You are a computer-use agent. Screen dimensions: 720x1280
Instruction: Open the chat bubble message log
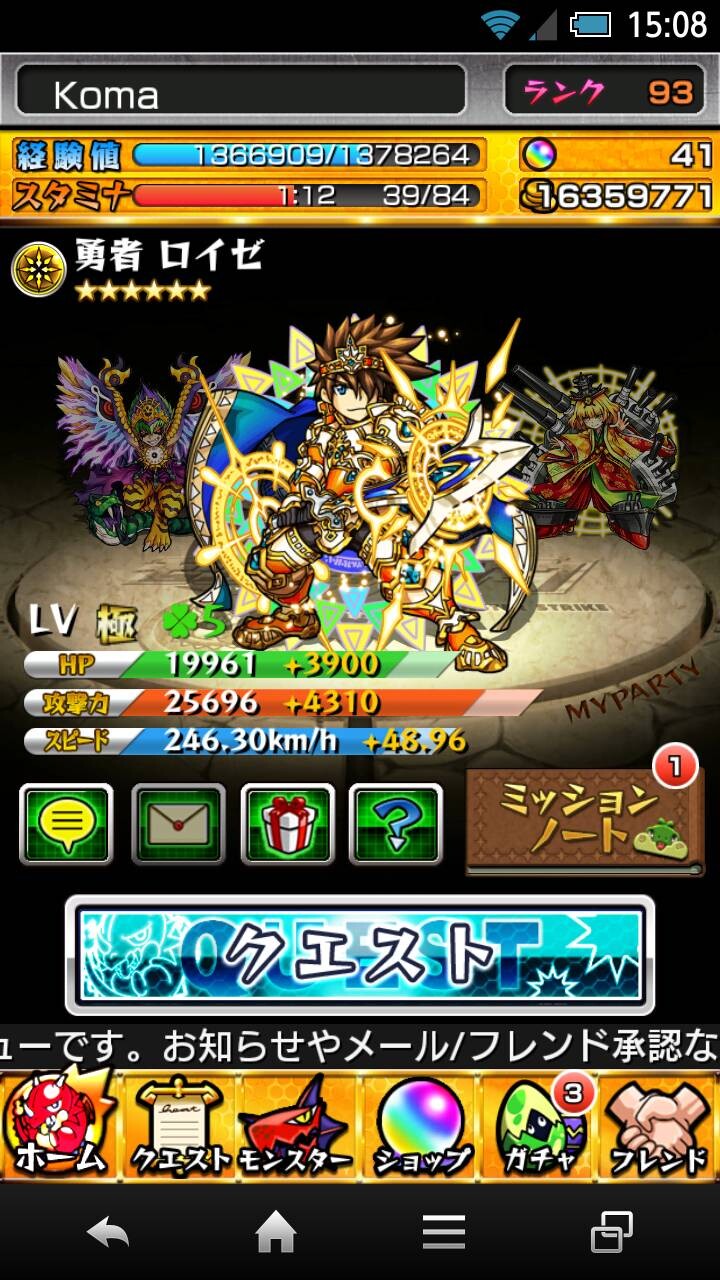click(66, 824)
